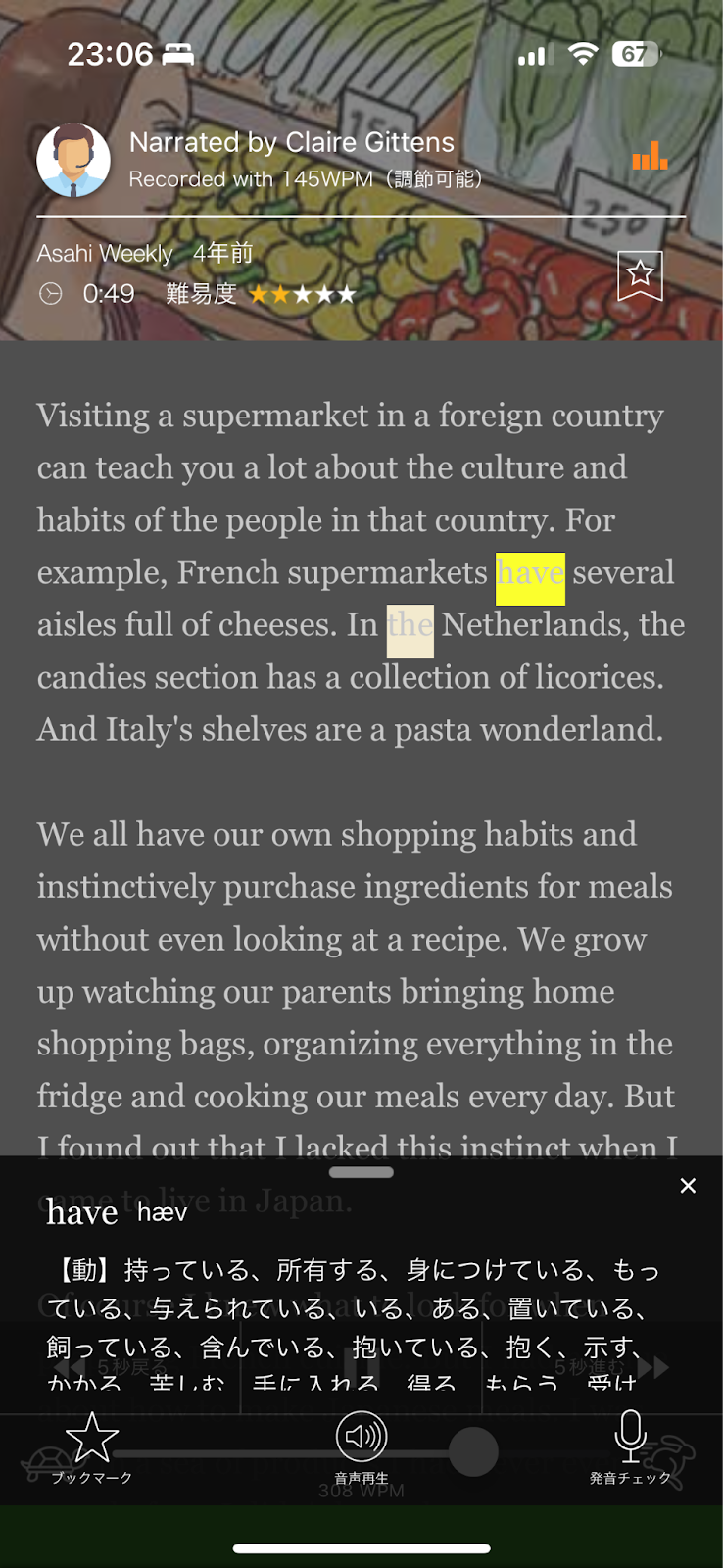Close the dictionary popup for "have"

(688, 1186)
